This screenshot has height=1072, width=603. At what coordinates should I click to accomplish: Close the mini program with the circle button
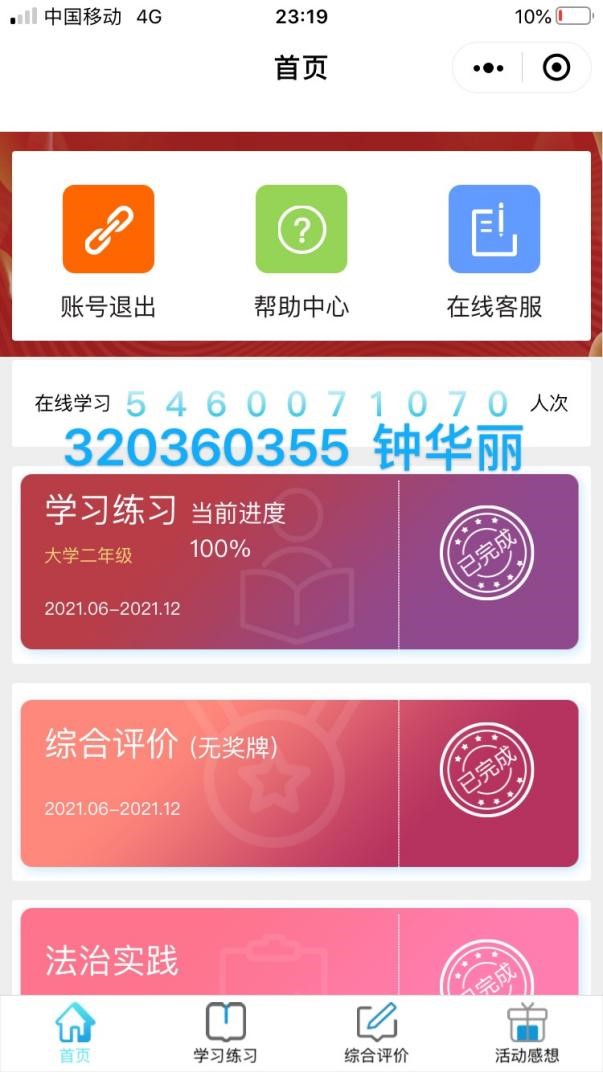[556, 68]
